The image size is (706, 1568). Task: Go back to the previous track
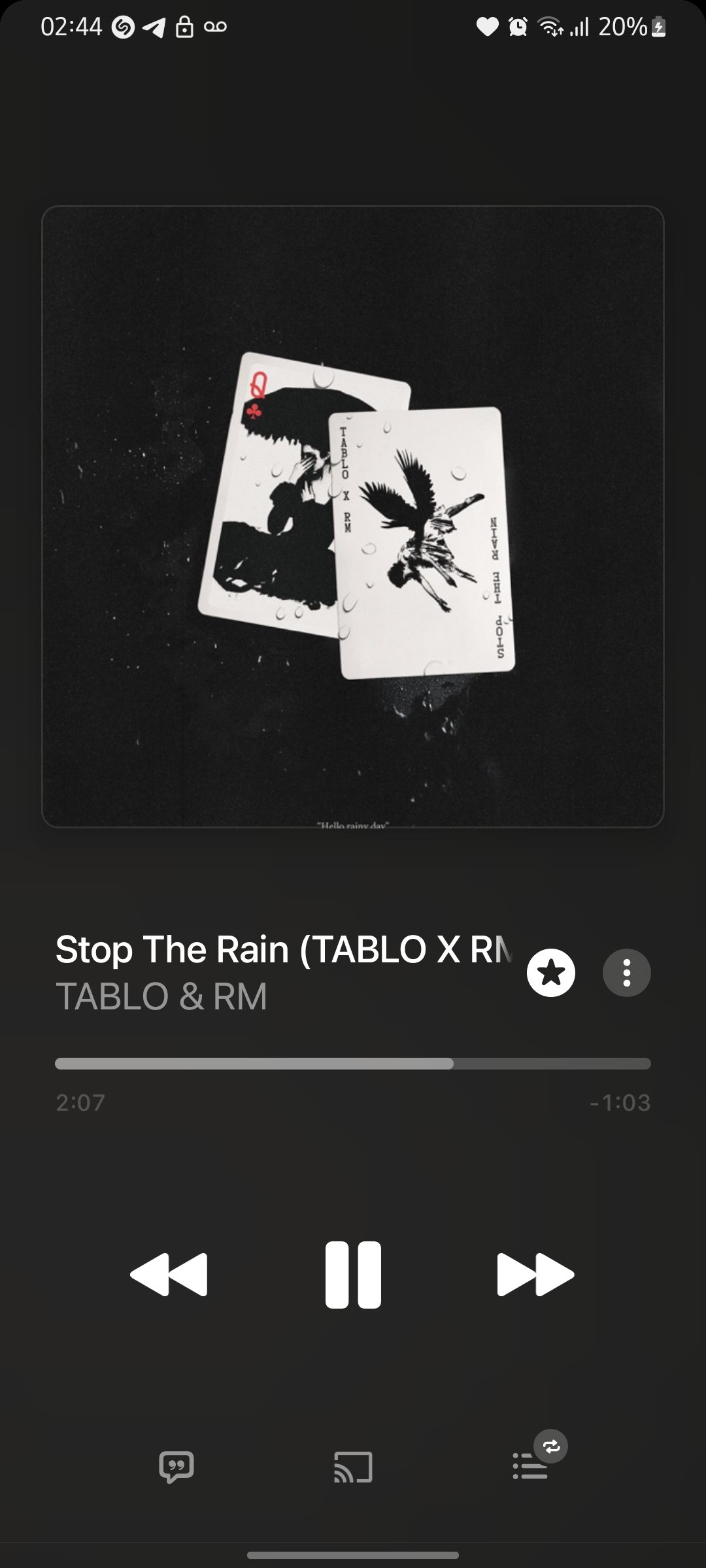click(169, 1274)
